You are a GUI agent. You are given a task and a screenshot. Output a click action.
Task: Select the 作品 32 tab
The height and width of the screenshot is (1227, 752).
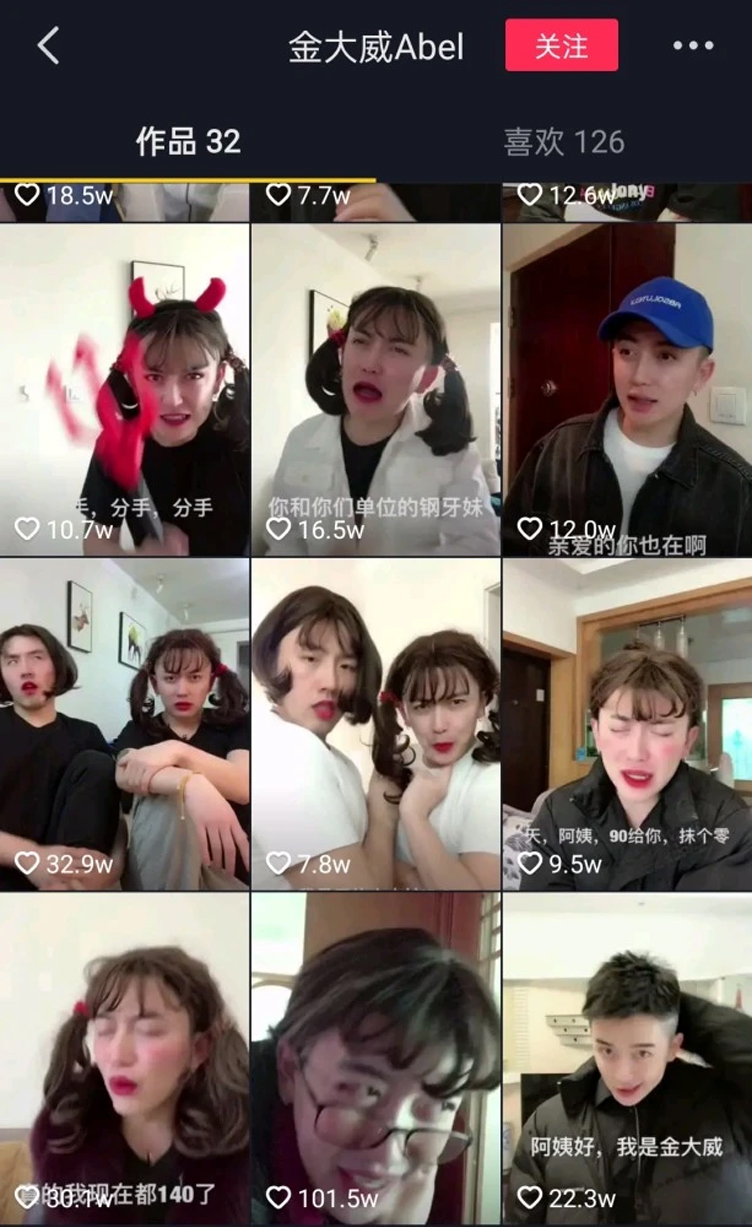pyautogui.click(x=188, y=142)
